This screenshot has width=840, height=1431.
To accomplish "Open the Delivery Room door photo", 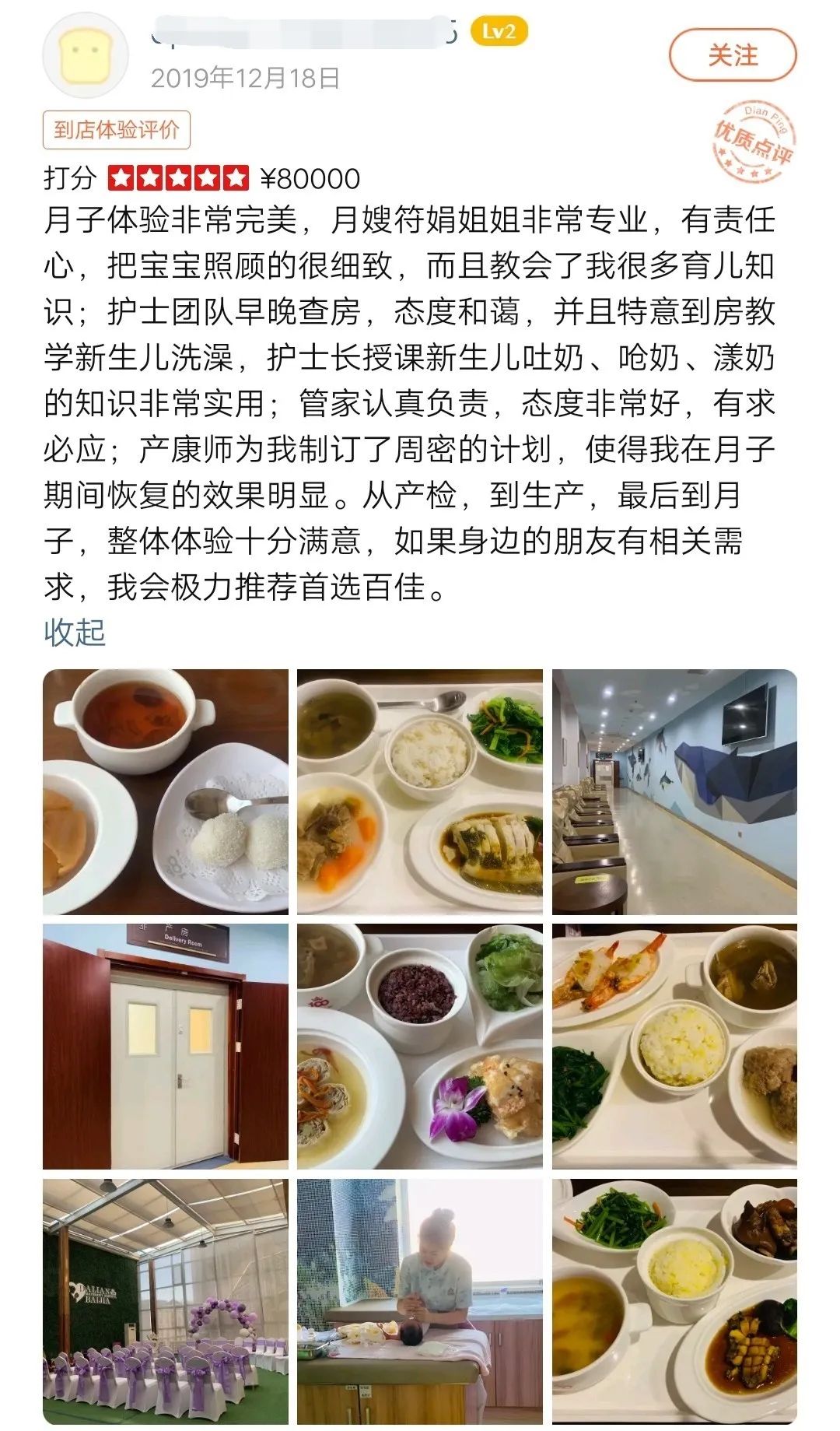I will [165, 1046].
